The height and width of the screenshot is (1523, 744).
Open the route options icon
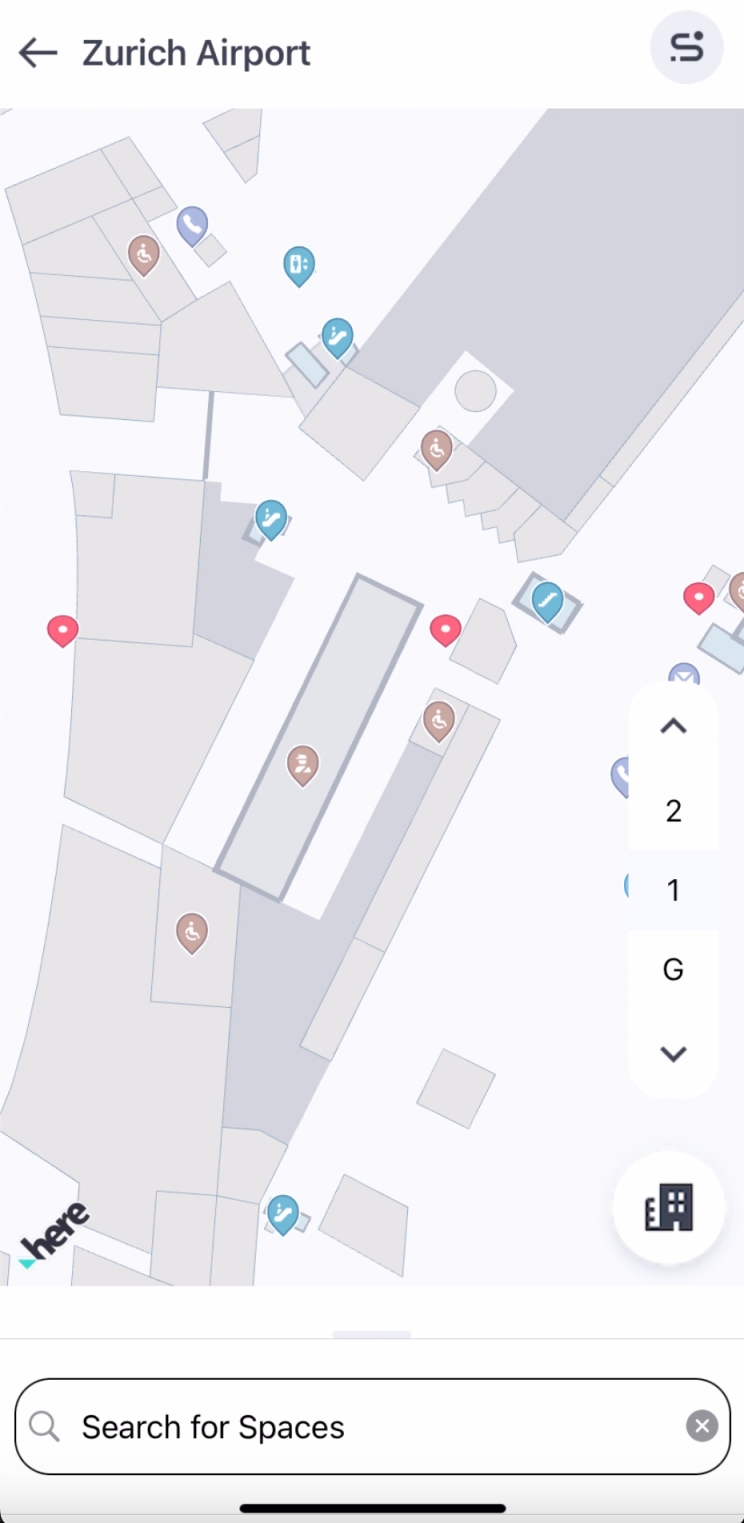click(686, 47)
